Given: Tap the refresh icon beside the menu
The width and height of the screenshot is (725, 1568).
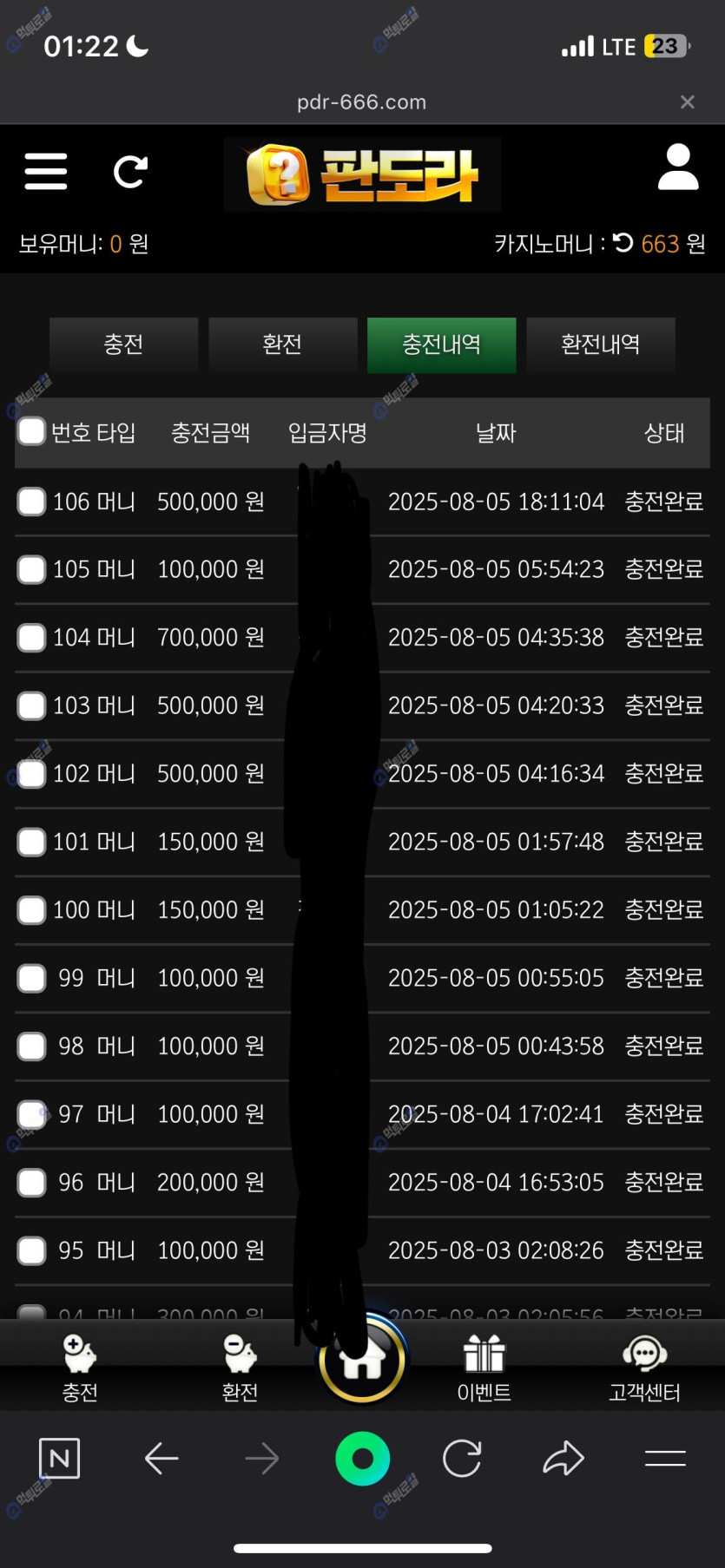Looking at the screenshot, I should pyautogui.click(x=130, y=172).
